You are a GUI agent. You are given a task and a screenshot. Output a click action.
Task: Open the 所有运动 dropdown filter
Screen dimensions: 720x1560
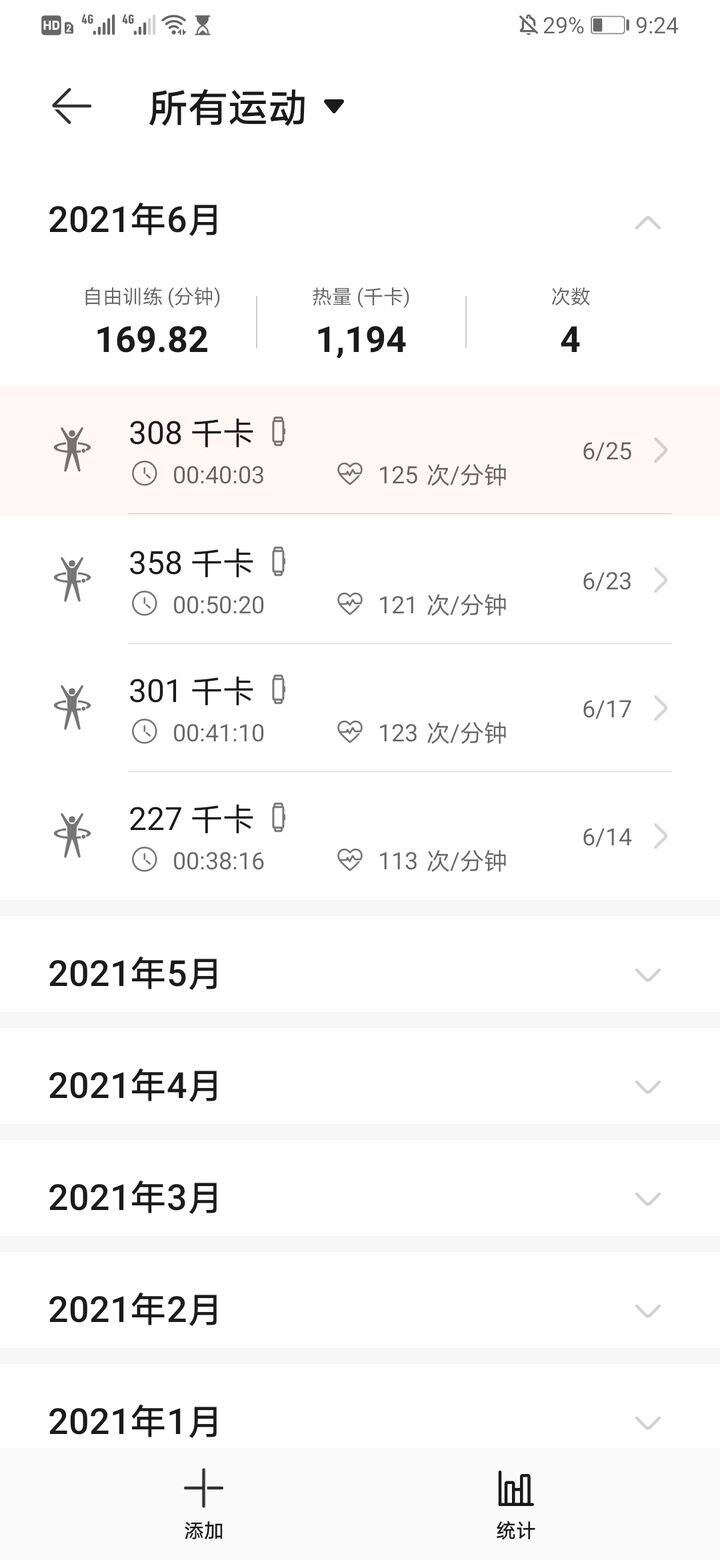(x=246, y=107)
